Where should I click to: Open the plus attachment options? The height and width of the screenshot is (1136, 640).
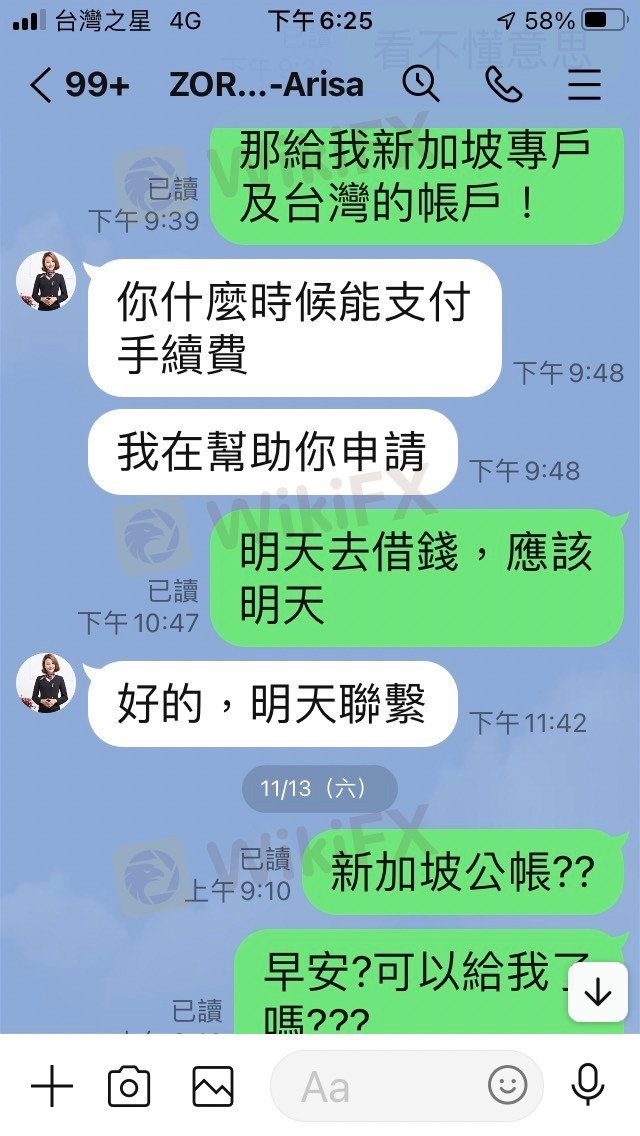(x=52, y=1085)
